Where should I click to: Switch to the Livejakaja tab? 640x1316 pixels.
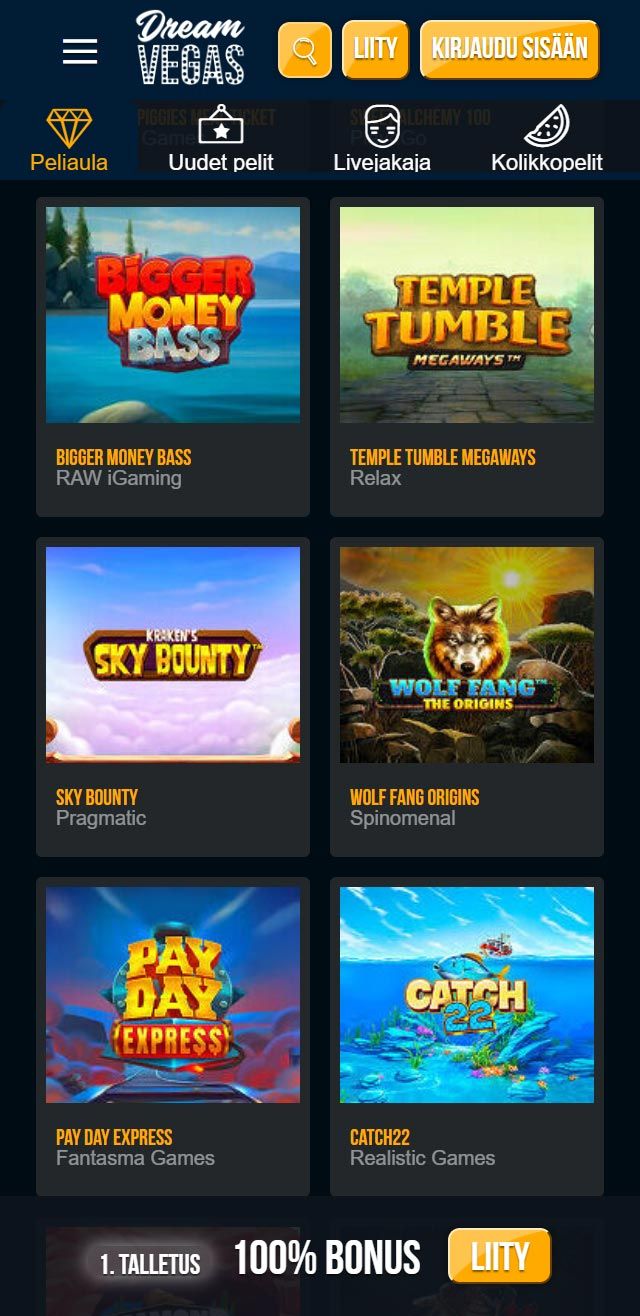tap(381, 140)
